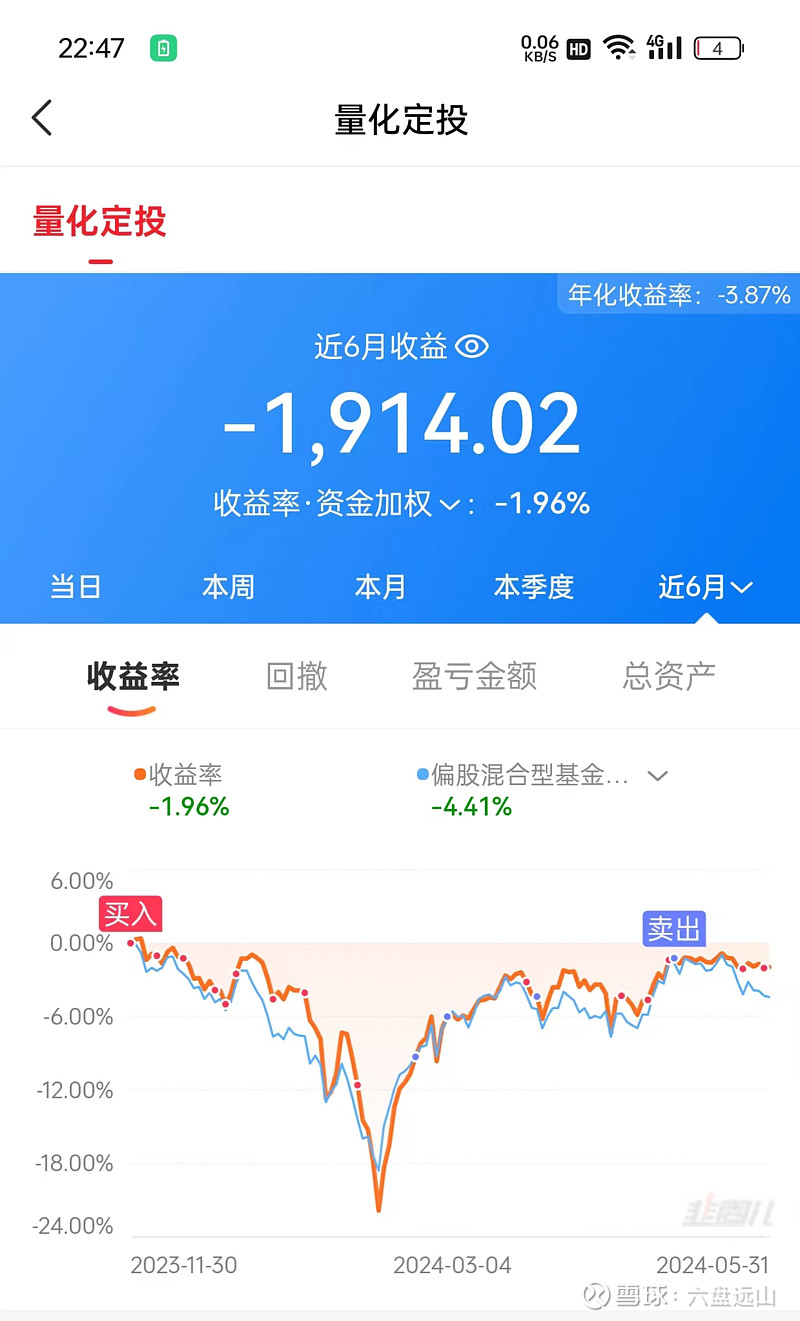This screenshot has height=1321, width=800.
Task: Toggle the orange 收益率 legend dot
Action: (x=138, y=773)
